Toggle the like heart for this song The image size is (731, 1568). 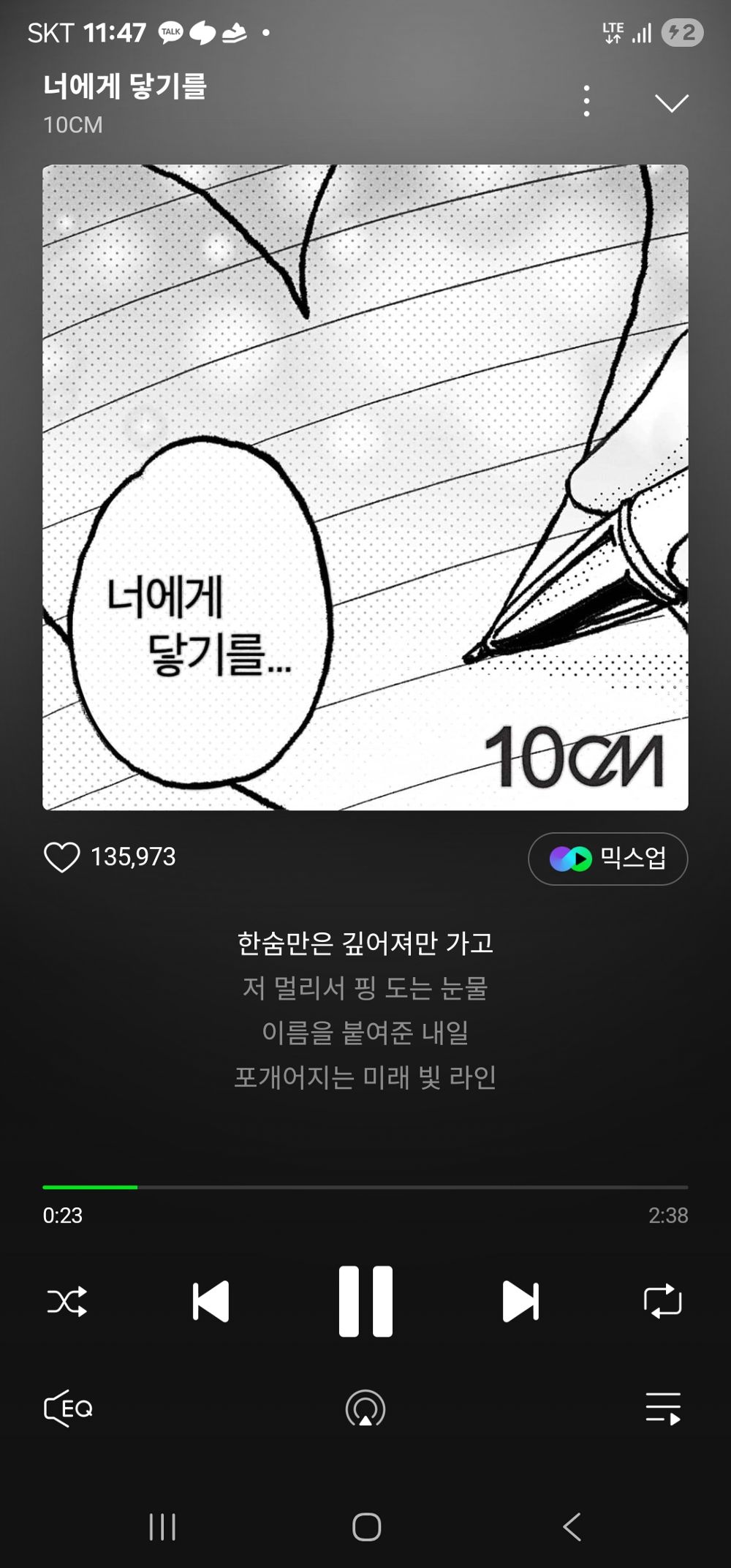point(64,858)
